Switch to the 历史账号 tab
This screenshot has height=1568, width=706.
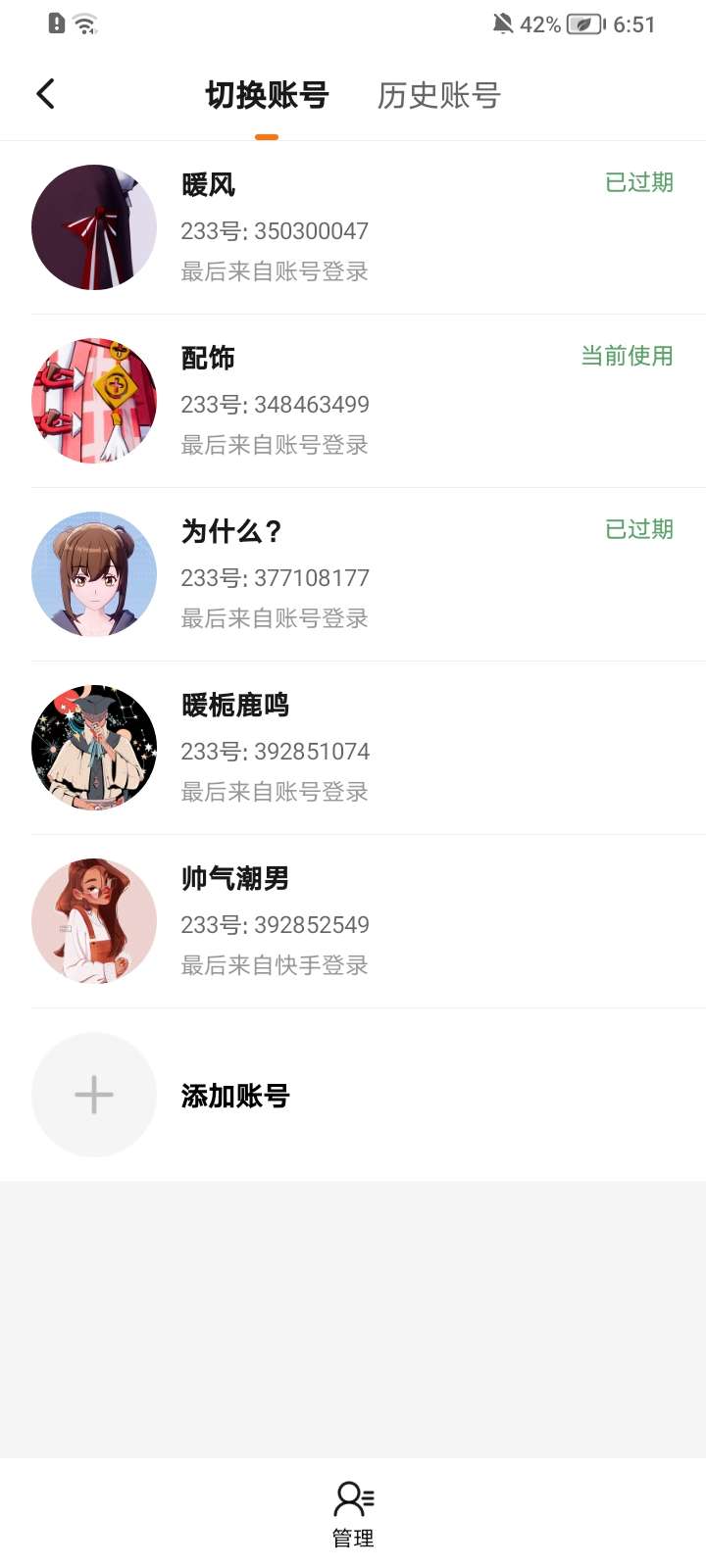pos(438,95)
